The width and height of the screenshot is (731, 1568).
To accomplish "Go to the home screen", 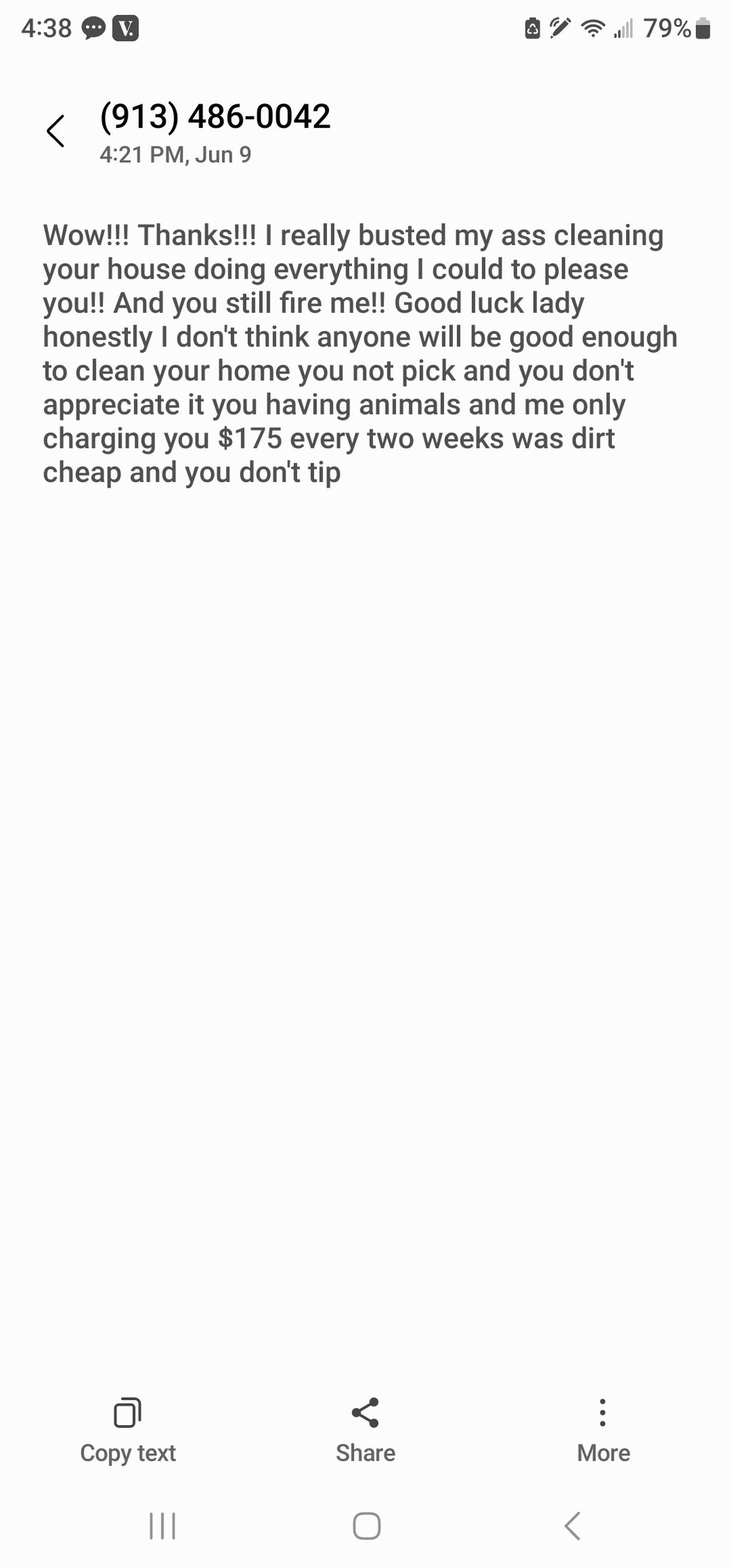I will click(366, 1526).
